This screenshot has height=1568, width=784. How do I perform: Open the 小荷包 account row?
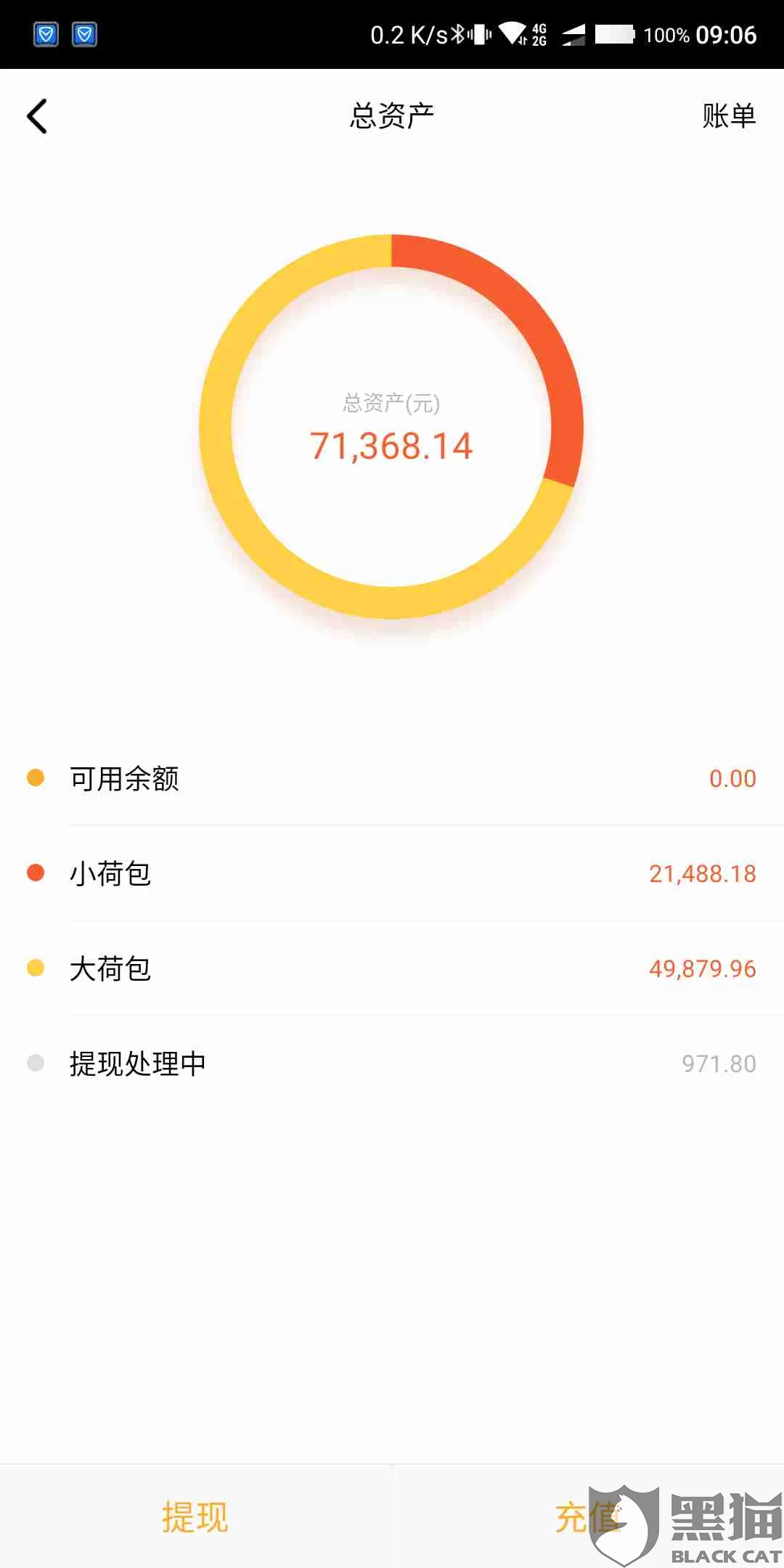[x=392, y=873]
